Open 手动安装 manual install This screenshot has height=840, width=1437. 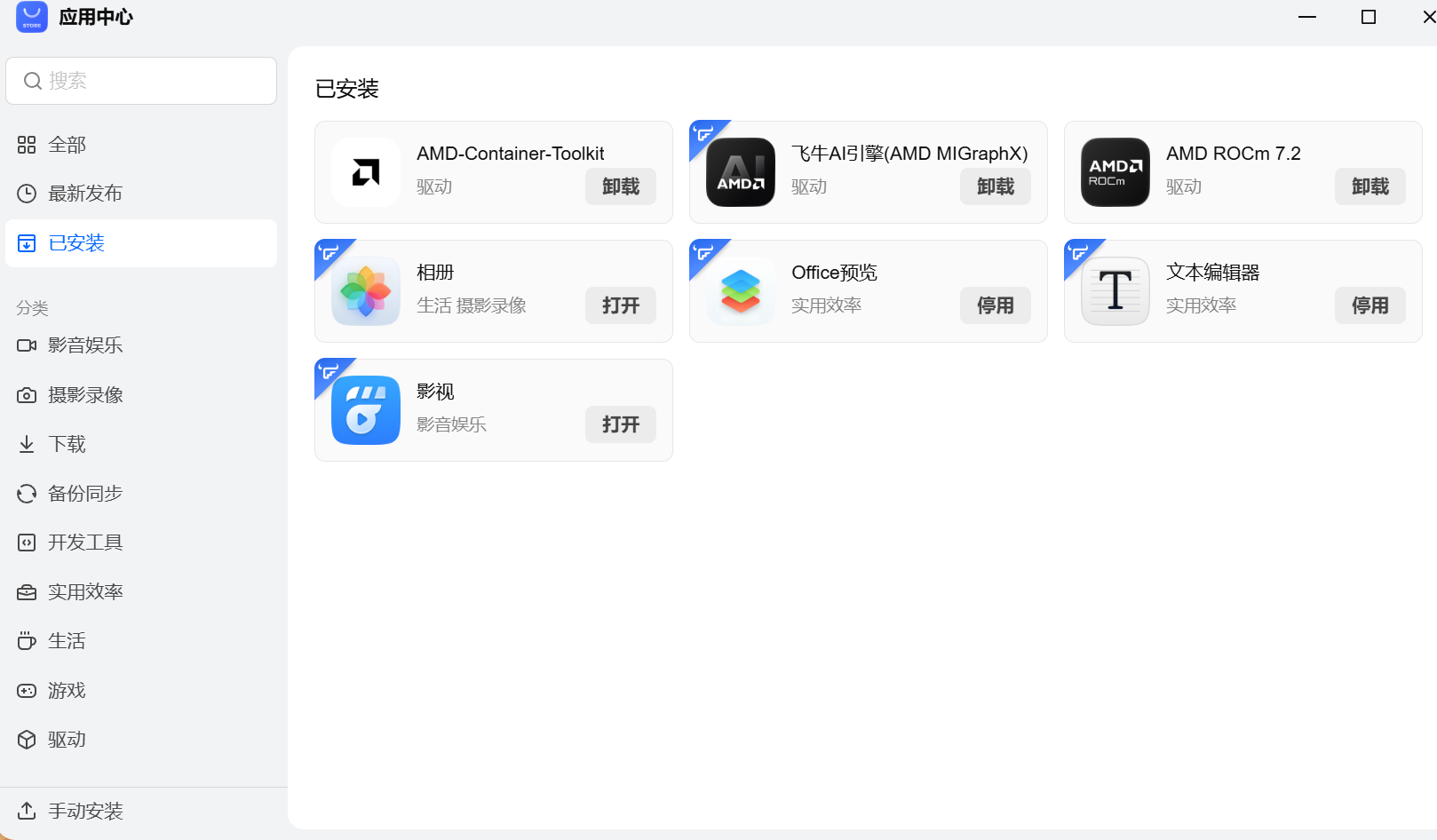pos(84,811)
